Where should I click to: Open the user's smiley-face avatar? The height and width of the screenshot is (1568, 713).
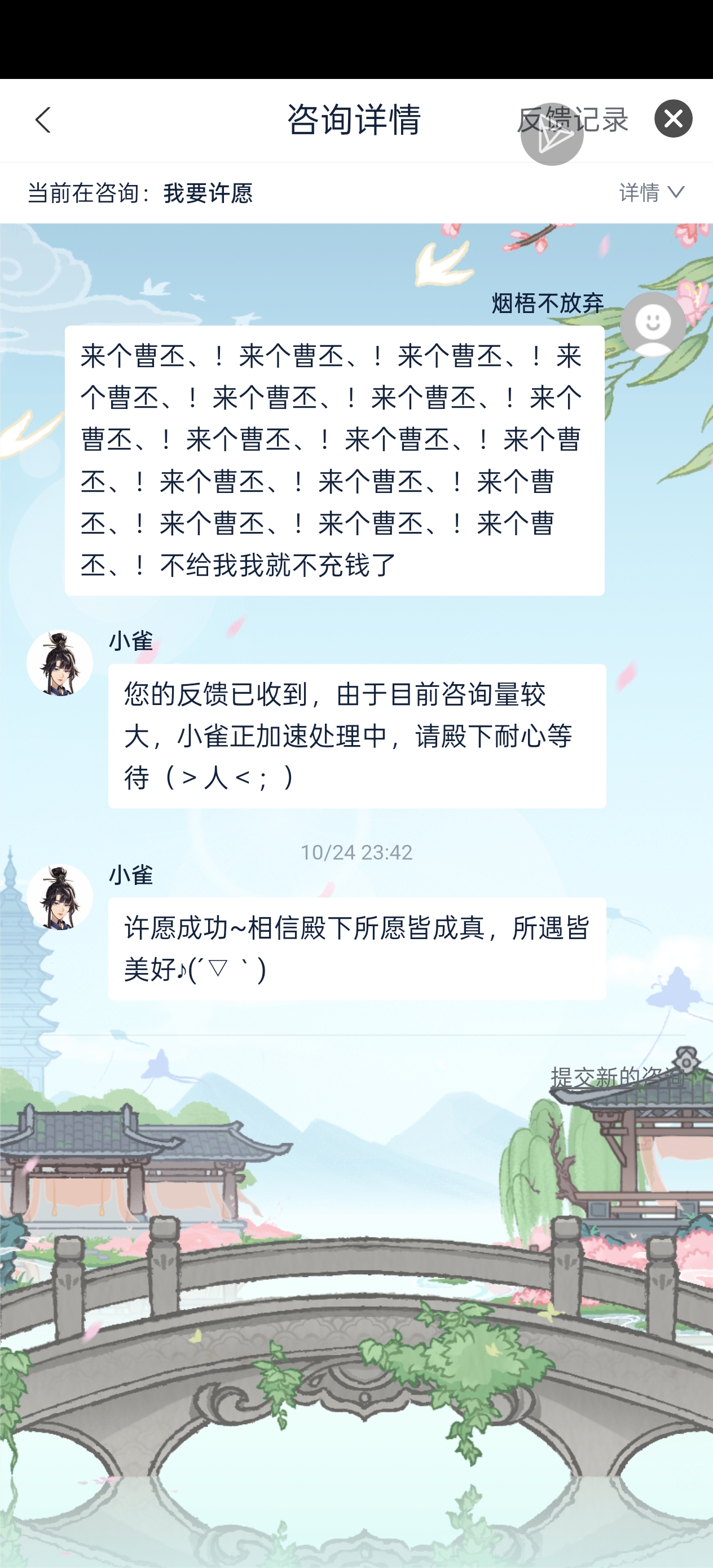point(652,324)
